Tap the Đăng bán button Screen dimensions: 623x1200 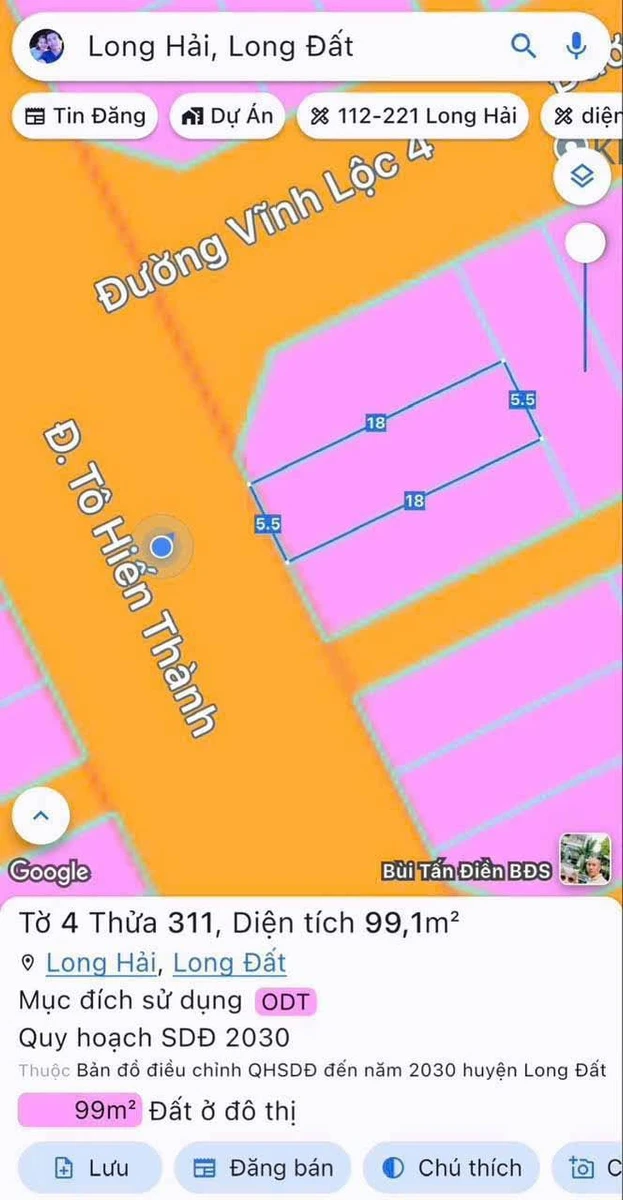coord(262,1167)
